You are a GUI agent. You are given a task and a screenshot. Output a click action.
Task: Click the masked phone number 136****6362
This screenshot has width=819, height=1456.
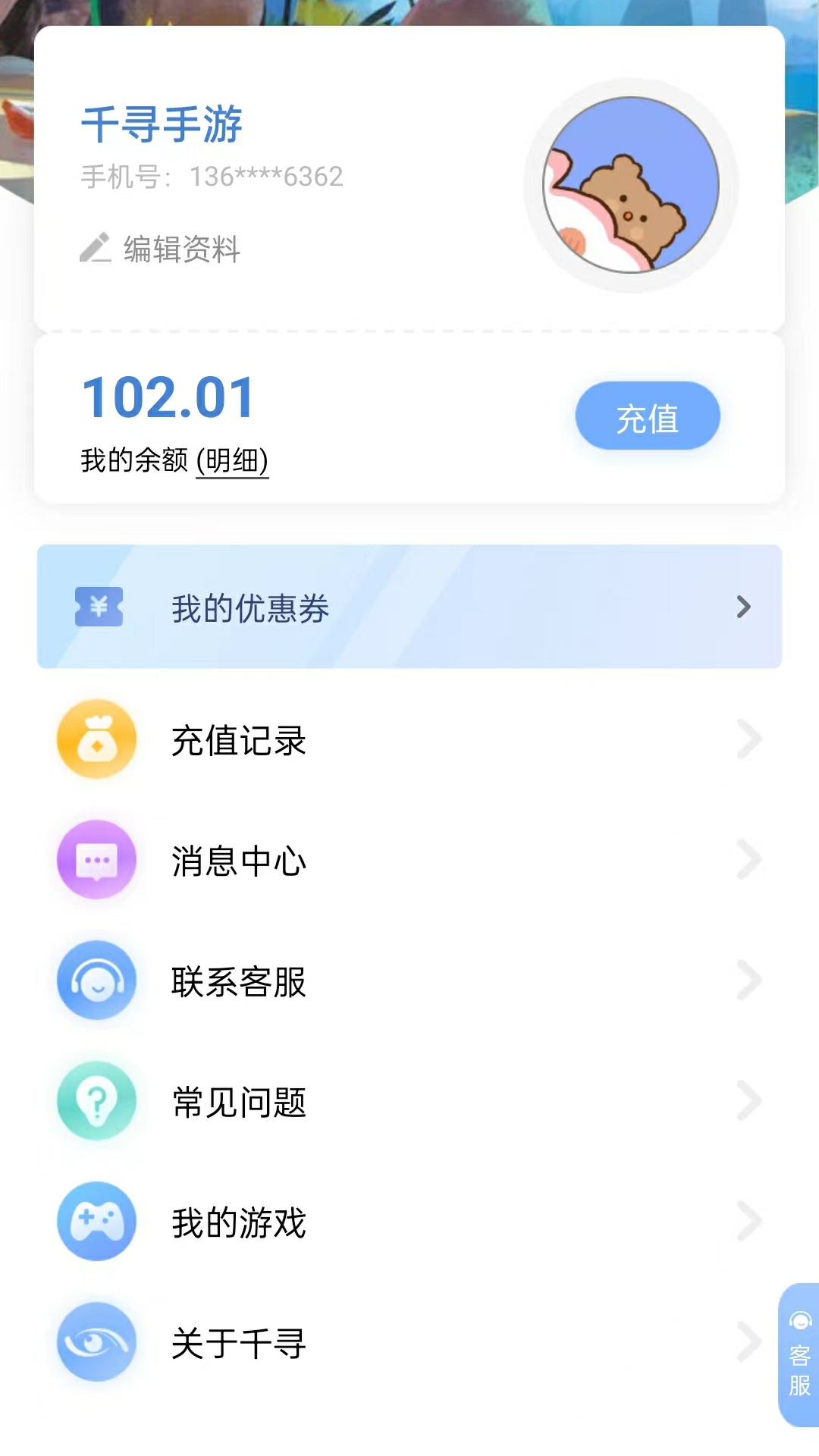(x=265, y=176)
